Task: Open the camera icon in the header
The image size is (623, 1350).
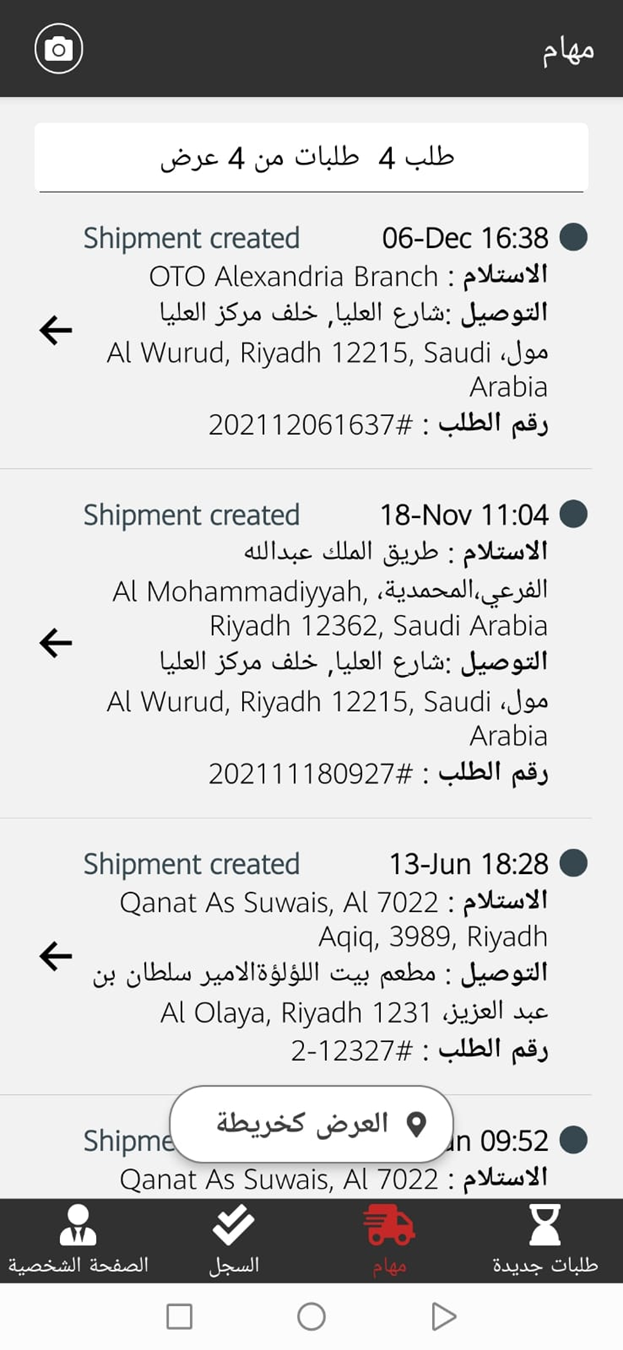Action: point(59,49)
